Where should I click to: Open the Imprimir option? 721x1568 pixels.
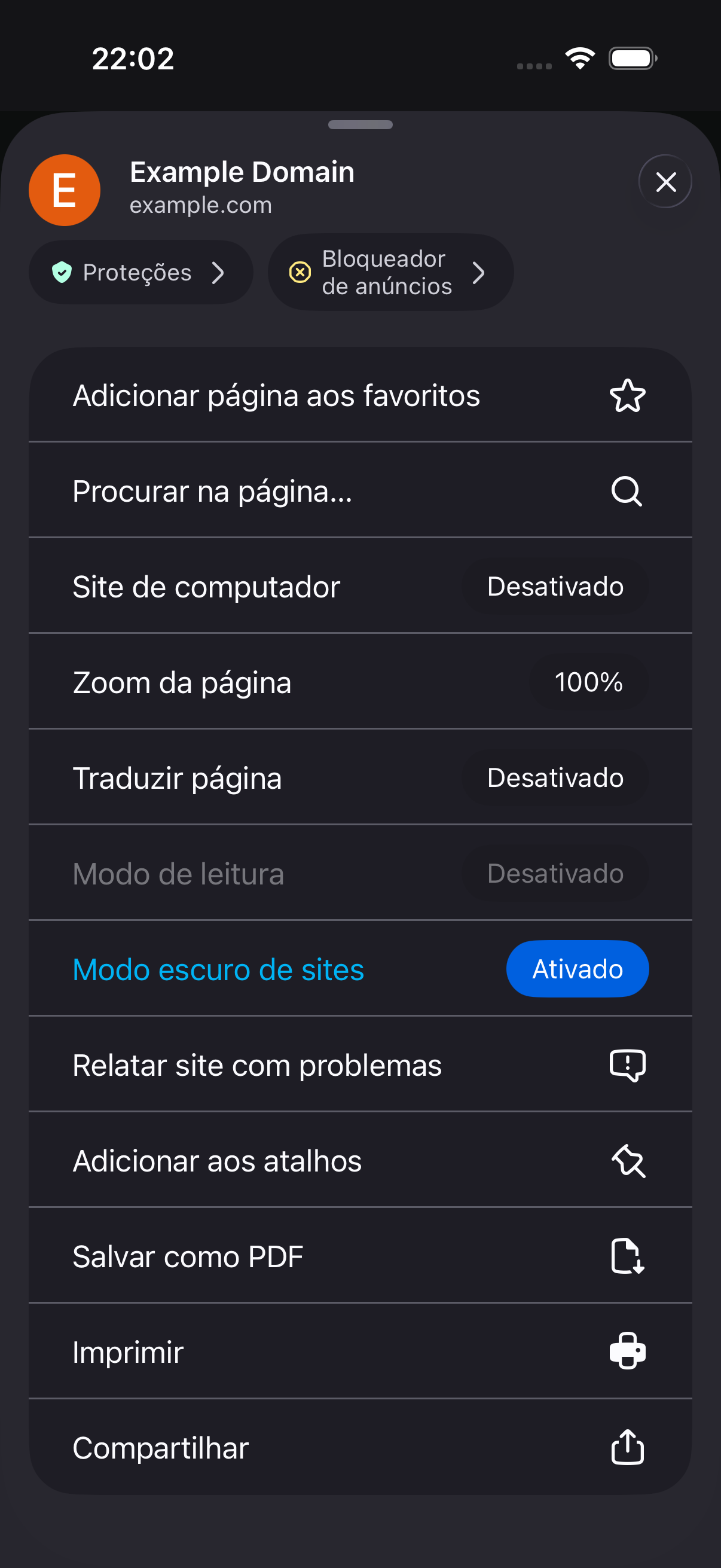click(x=360, y=1352)
